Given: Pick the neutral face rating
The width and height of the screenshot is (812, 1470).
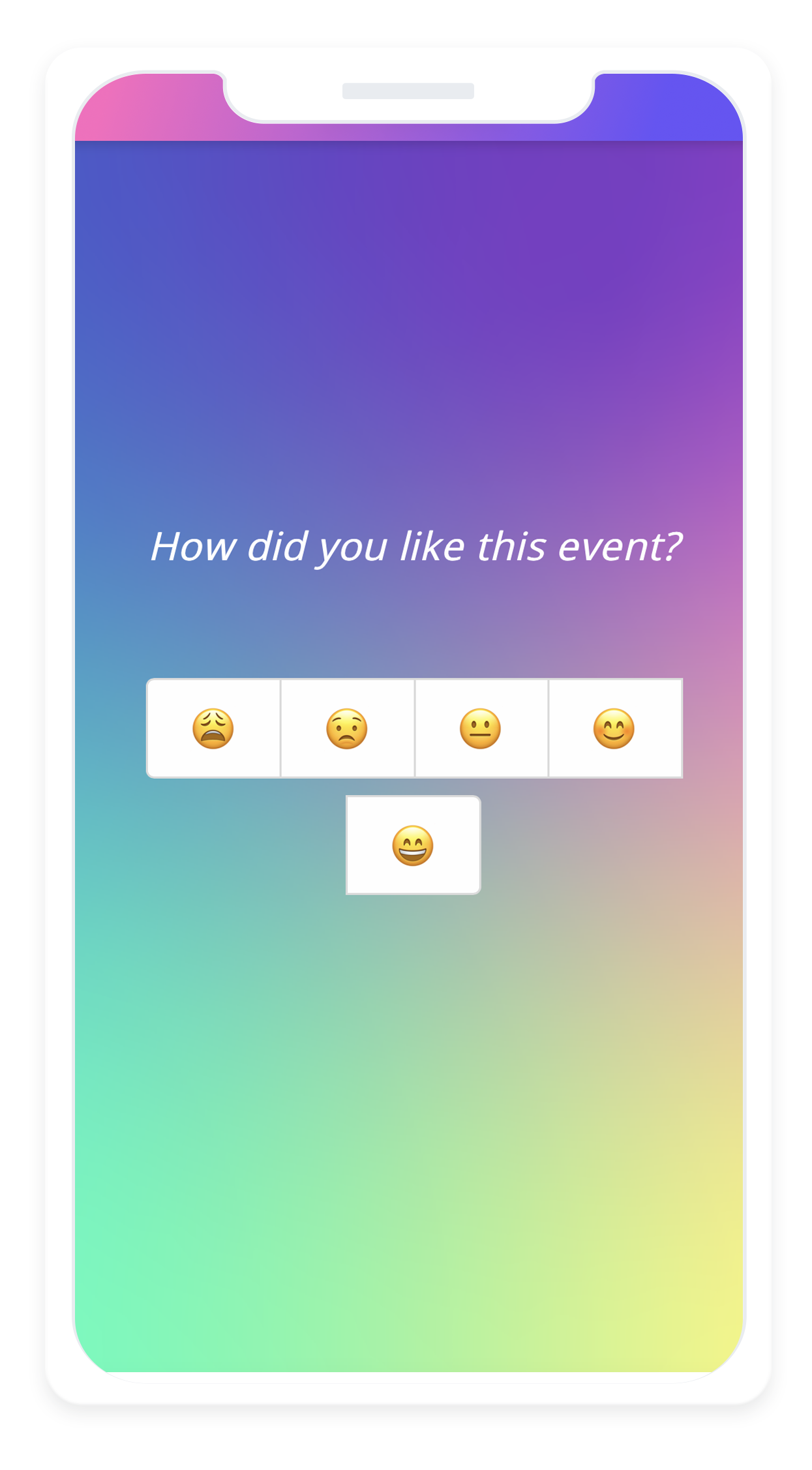Looking at the screenshot, I should [481, 728].
